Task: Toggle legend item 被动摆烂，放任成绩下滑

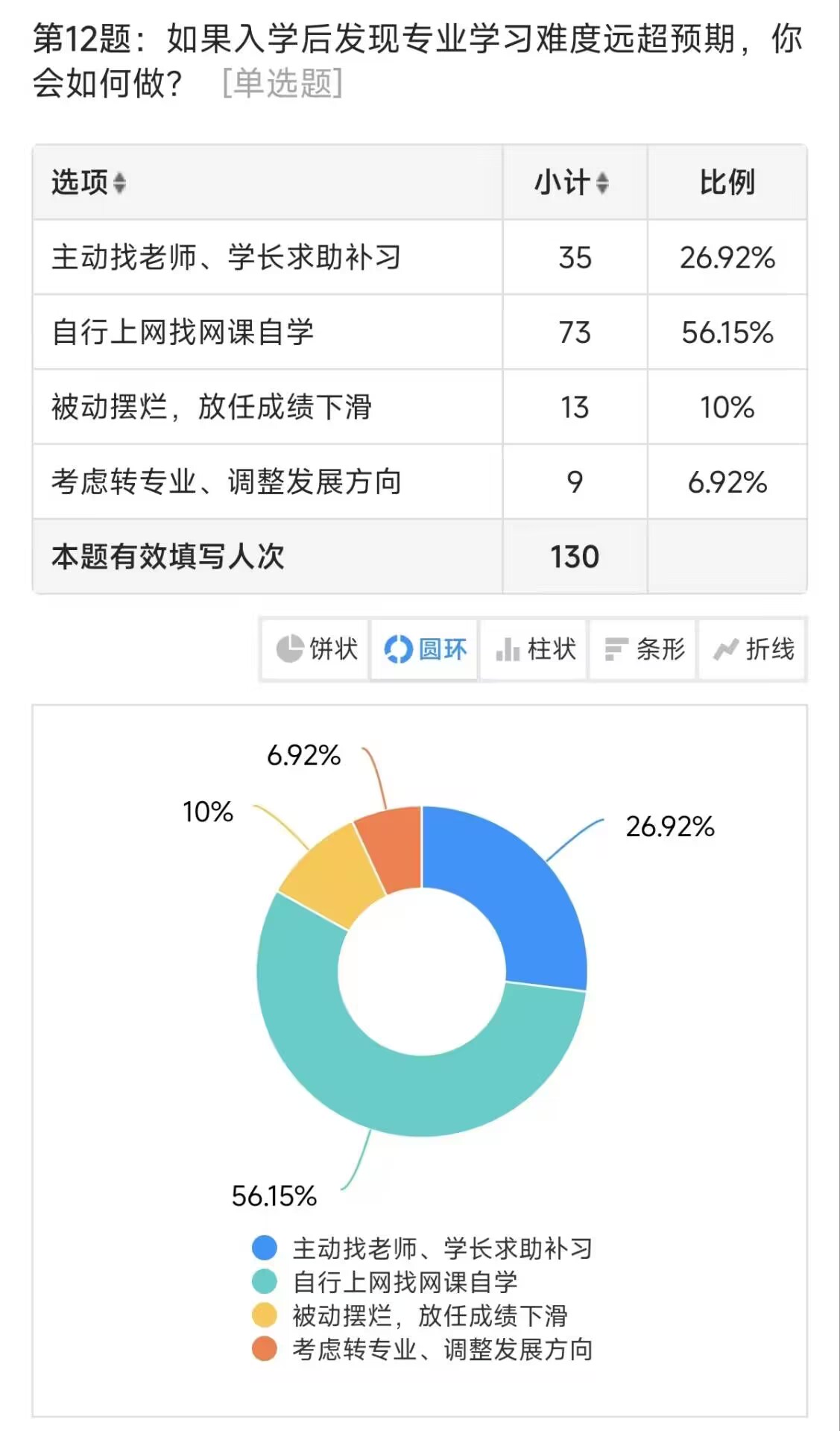Action: click(410, 1315)
